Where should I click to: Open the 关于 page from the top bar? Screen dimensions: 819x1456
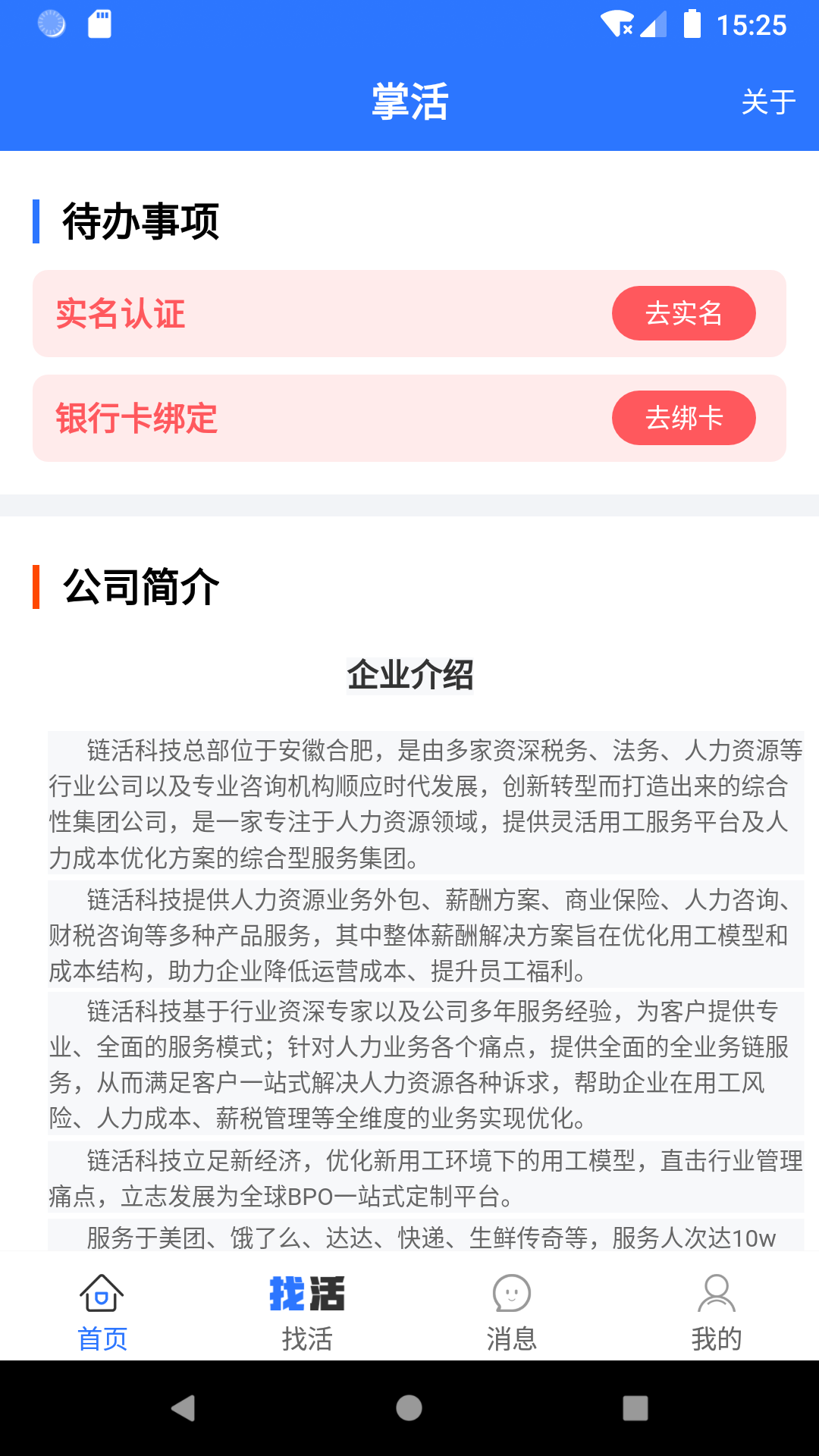point(768,105)
